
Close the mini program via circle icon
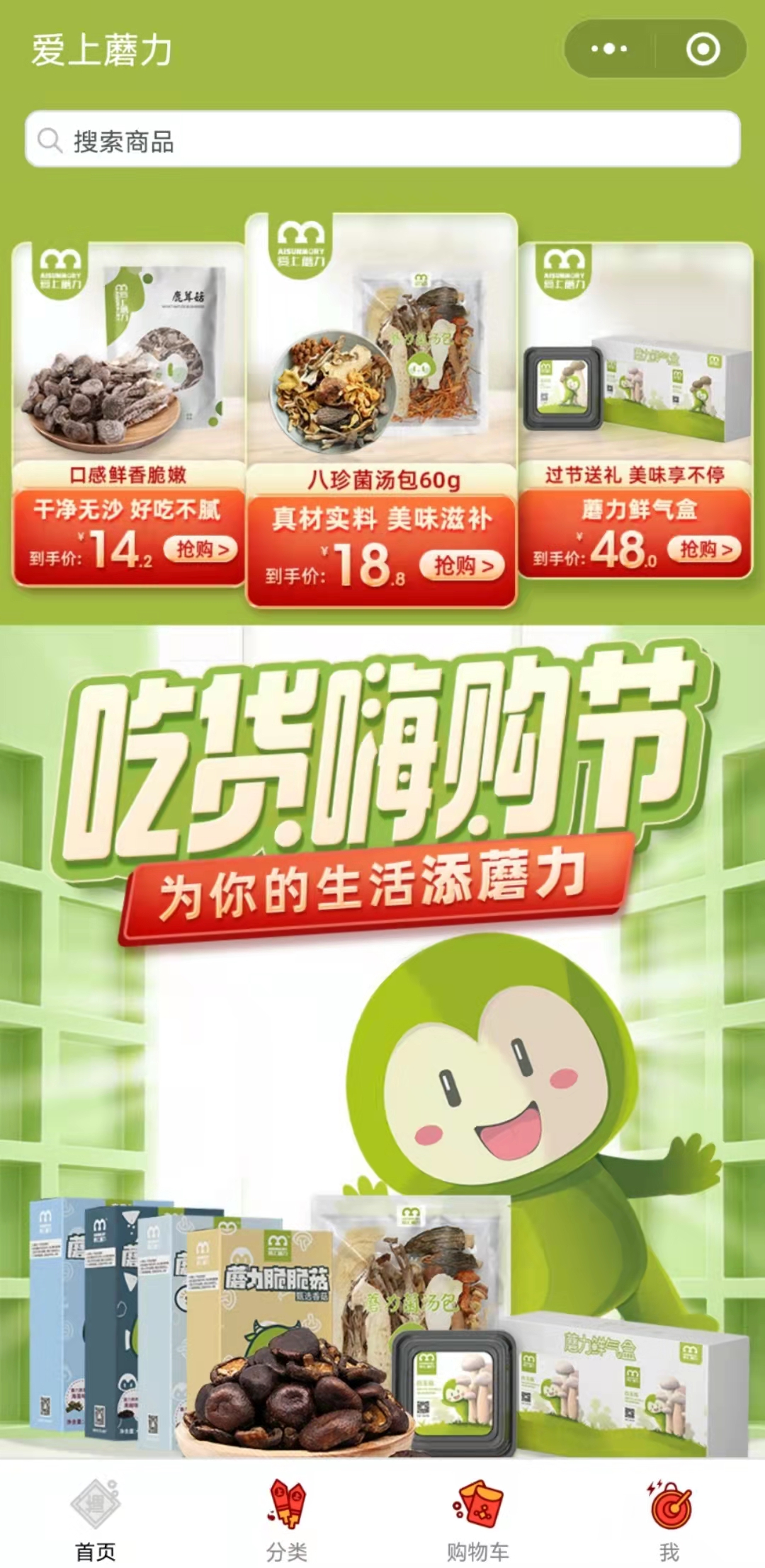point(703,49)
